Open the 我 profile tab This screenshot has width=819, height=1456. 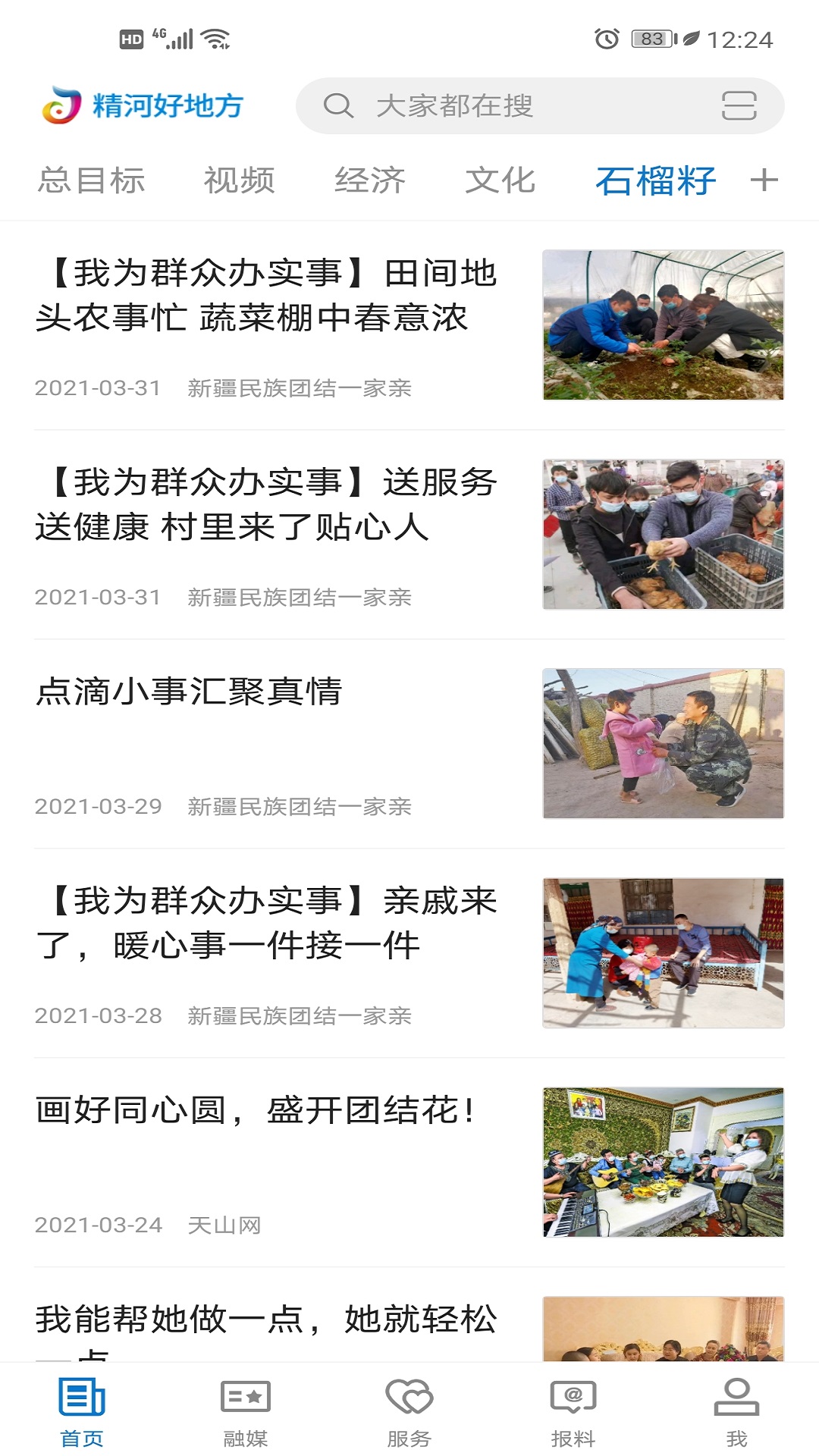point(736,1412)
